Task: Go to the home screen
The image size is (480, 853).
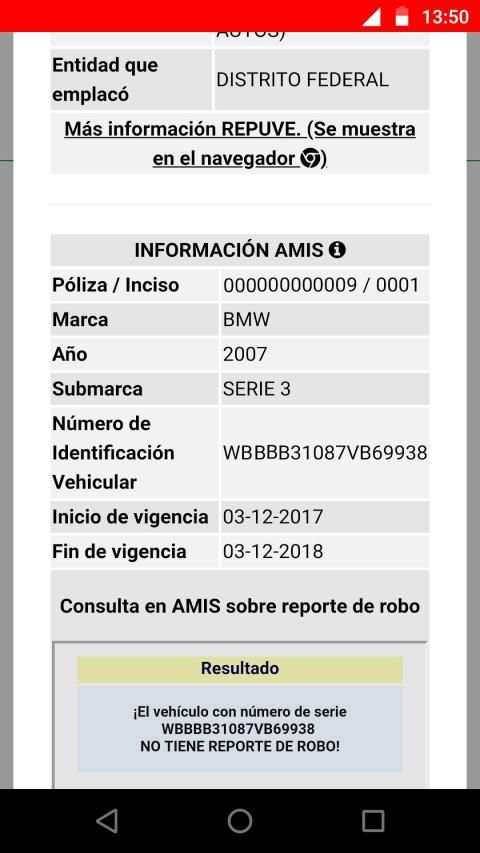Action: tap(240, 820)
